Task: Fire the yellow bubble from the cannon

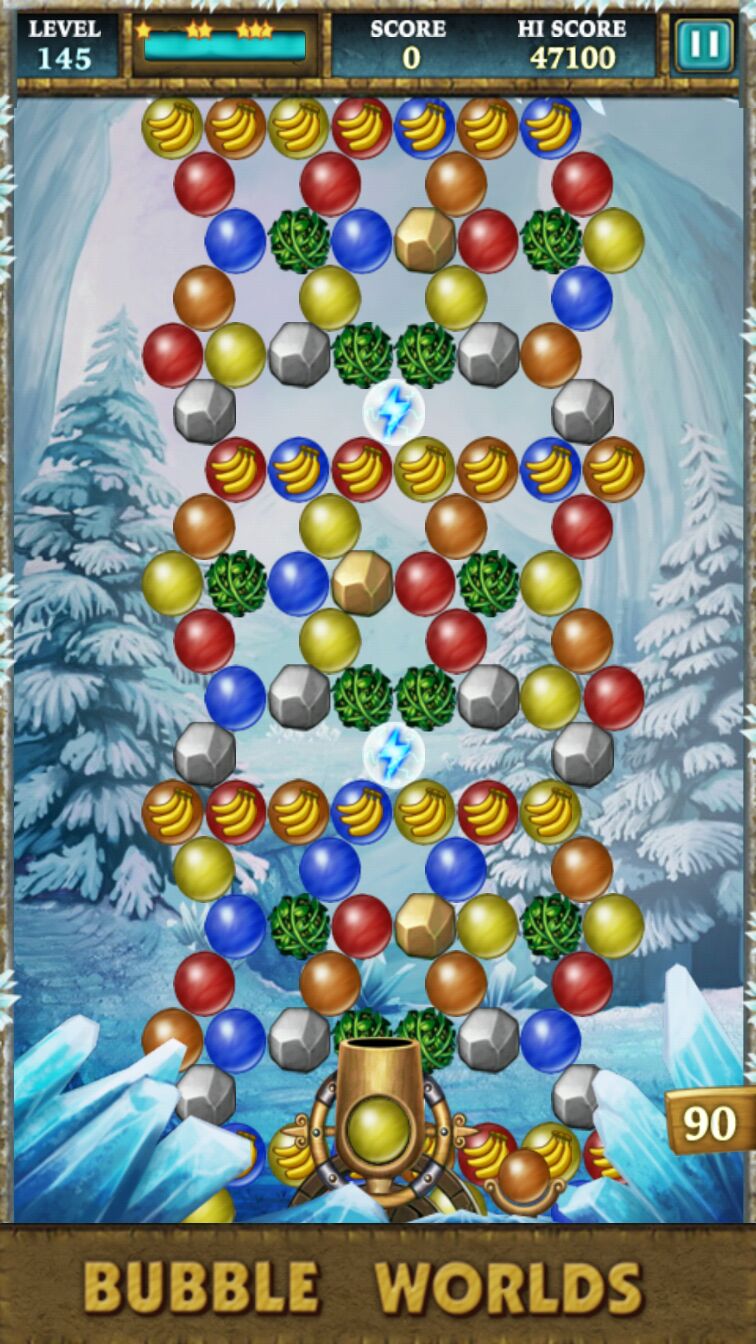Action: pos(377,1129)
